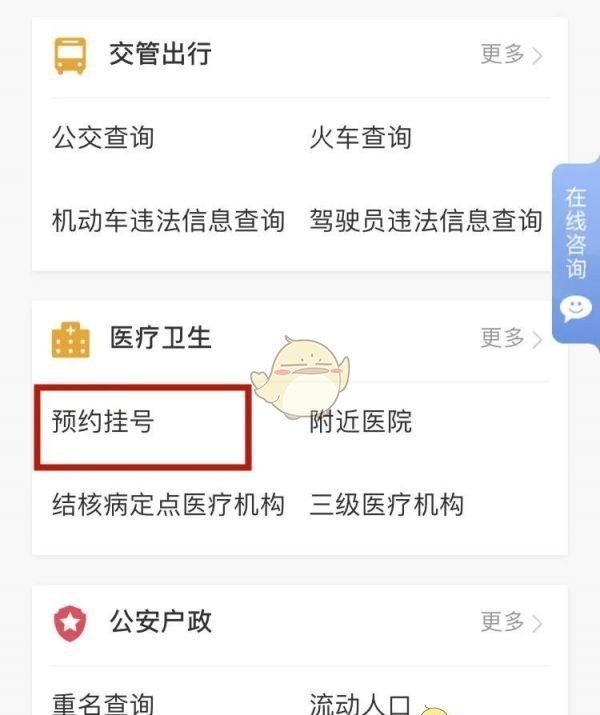Tap 更多 next to 交管出行
Image resolution: width=600 pixels, height=715 pixels.
pos(511,54)
